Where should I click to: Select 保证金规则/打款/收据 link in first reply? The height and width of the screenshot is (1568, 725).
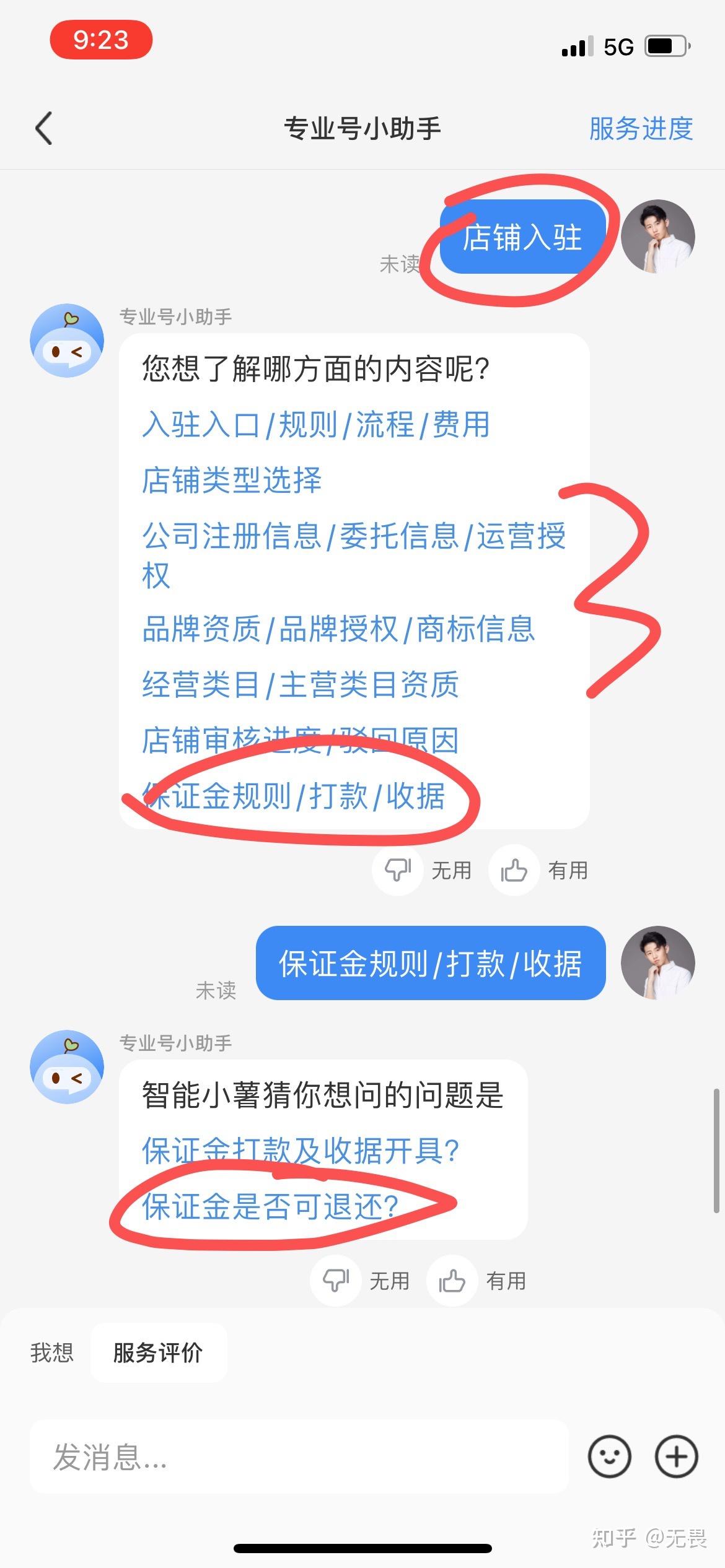(x=294, y=796)
